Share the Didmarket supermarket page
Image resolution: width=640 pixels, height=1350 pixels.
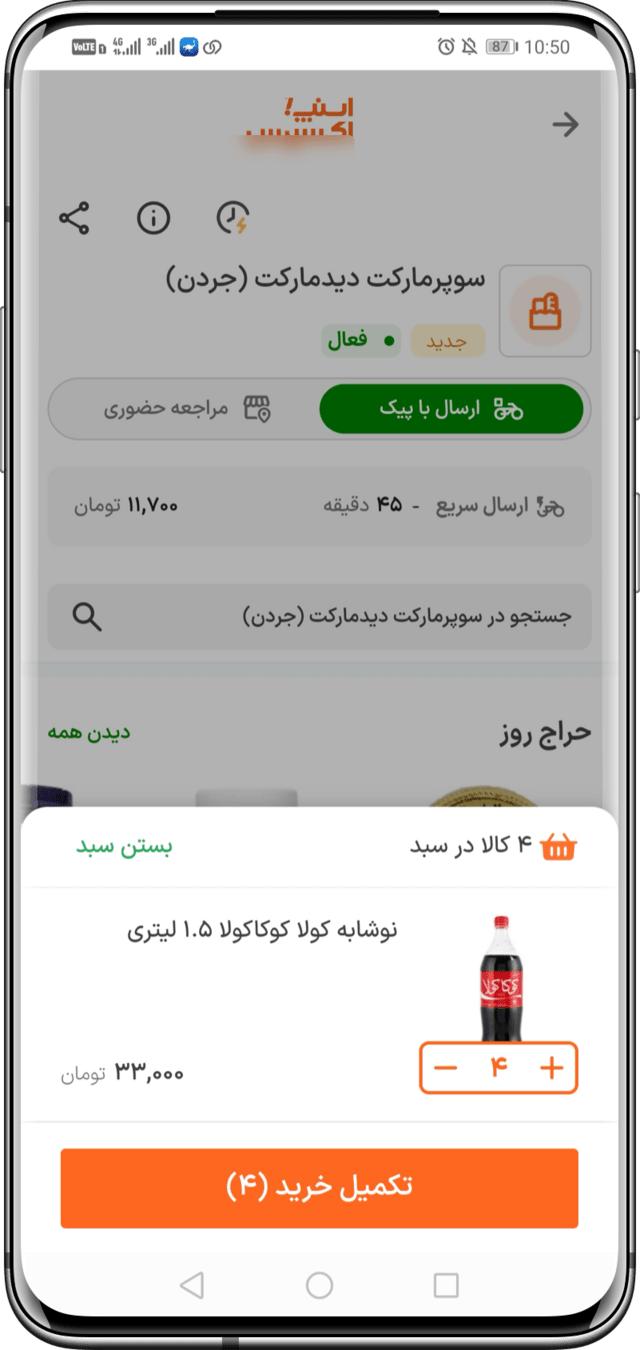point(74,218)
